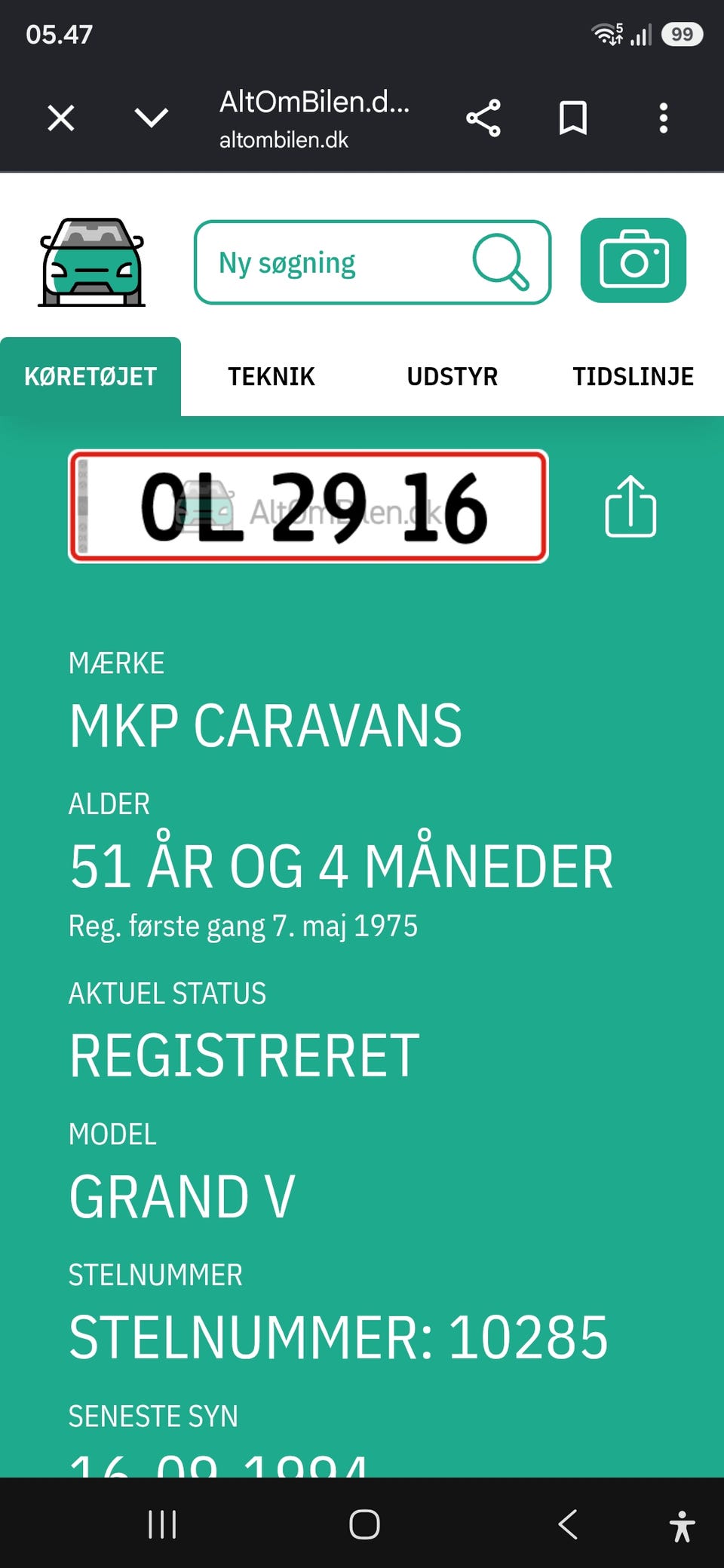Switch to the UDSTYR tab
This screenshot has width=724, height=1568.
(452, 376)
